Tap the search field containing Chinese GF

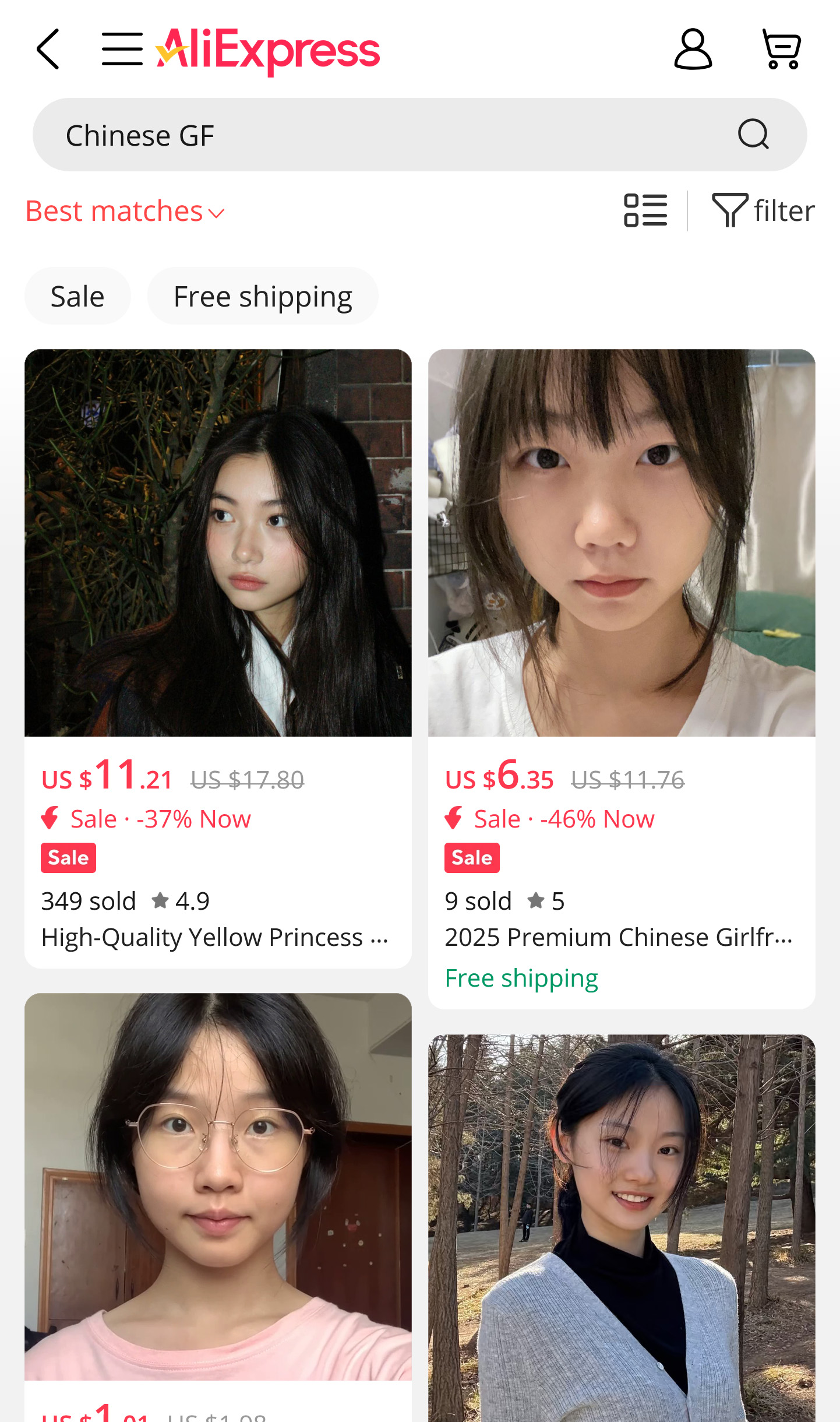coord(384,135)
